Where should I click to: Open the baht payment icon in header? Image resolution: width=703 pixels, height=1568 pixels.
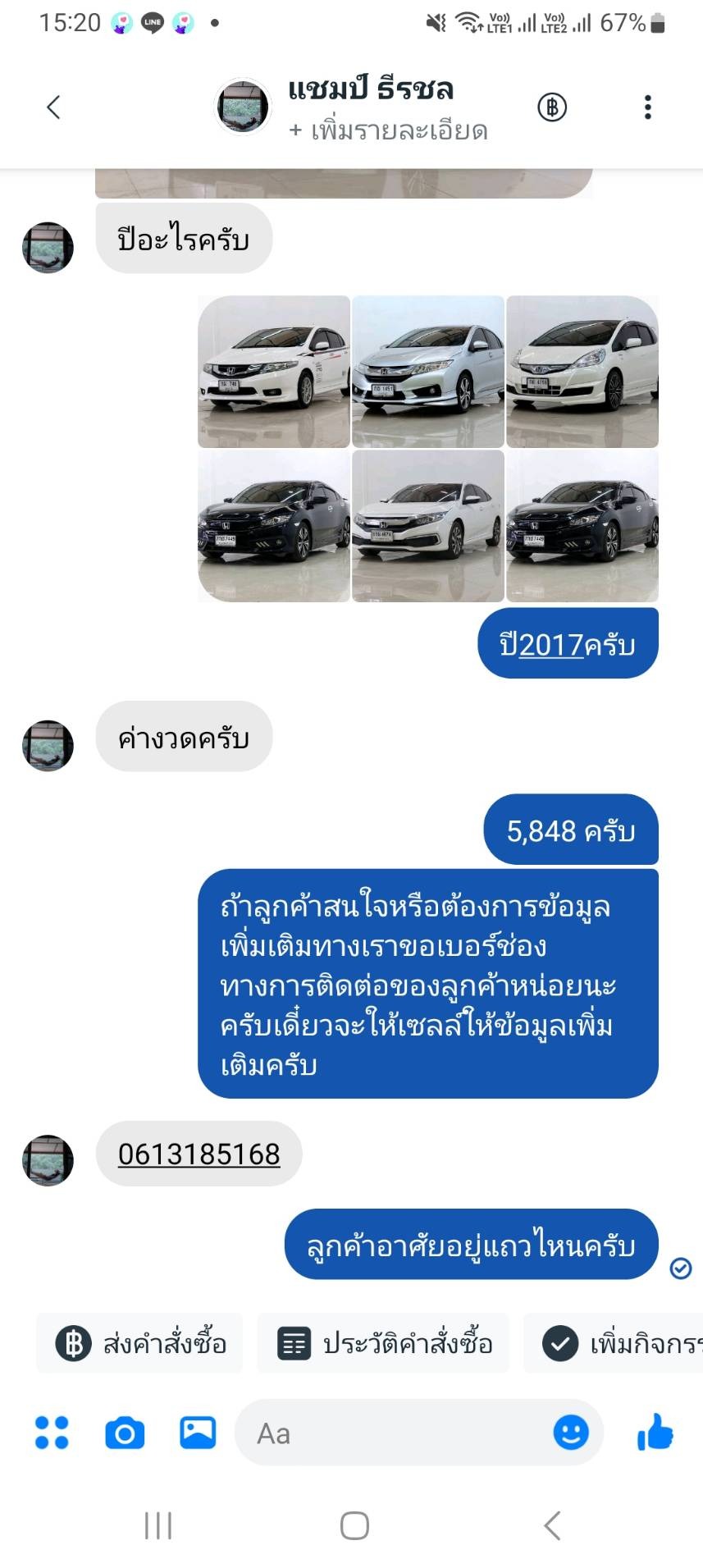pos(552,107)
